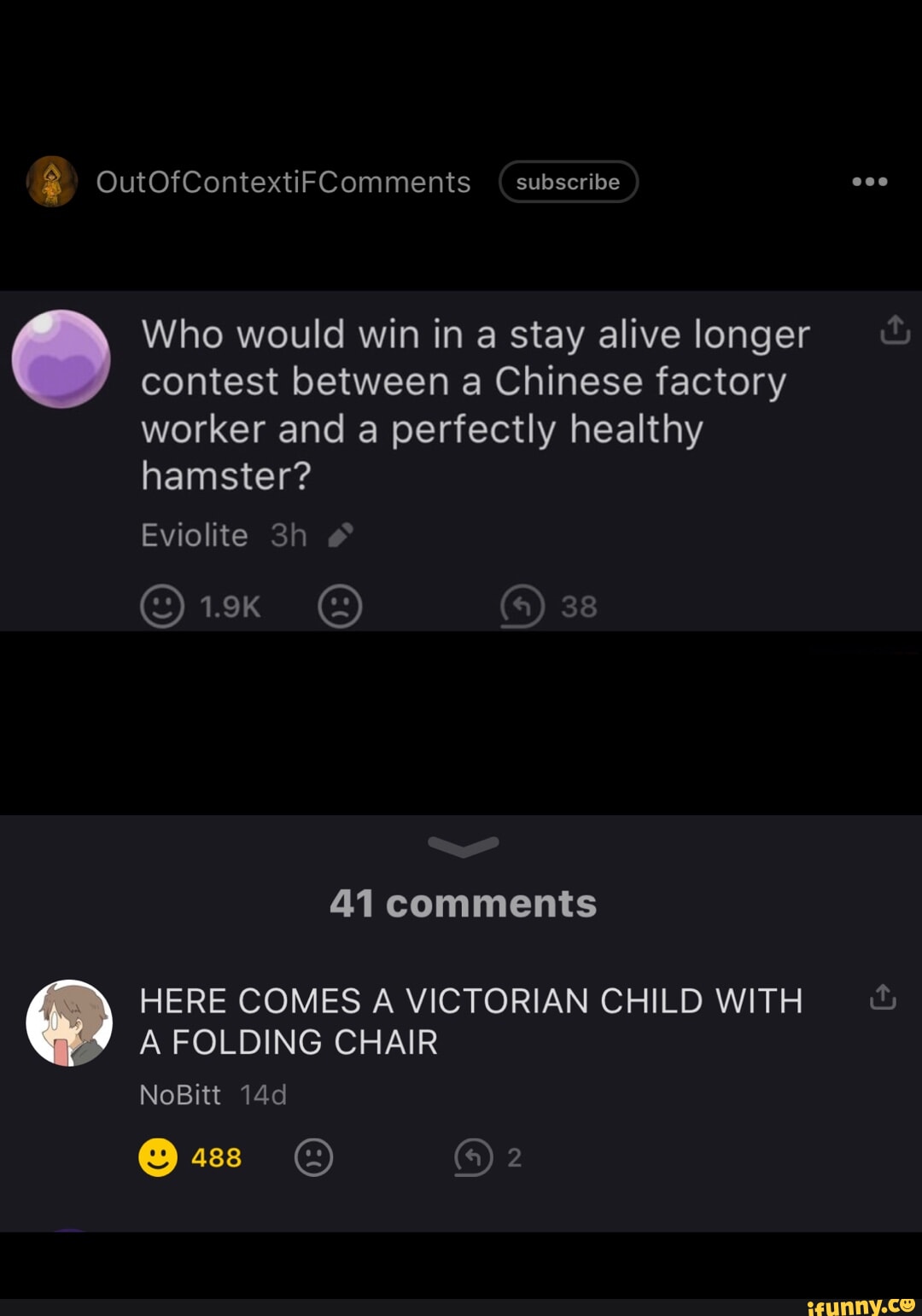922x1316 pixels.
Task: Collapse the comments section with the chevron
Action: [x=461, y=846]
